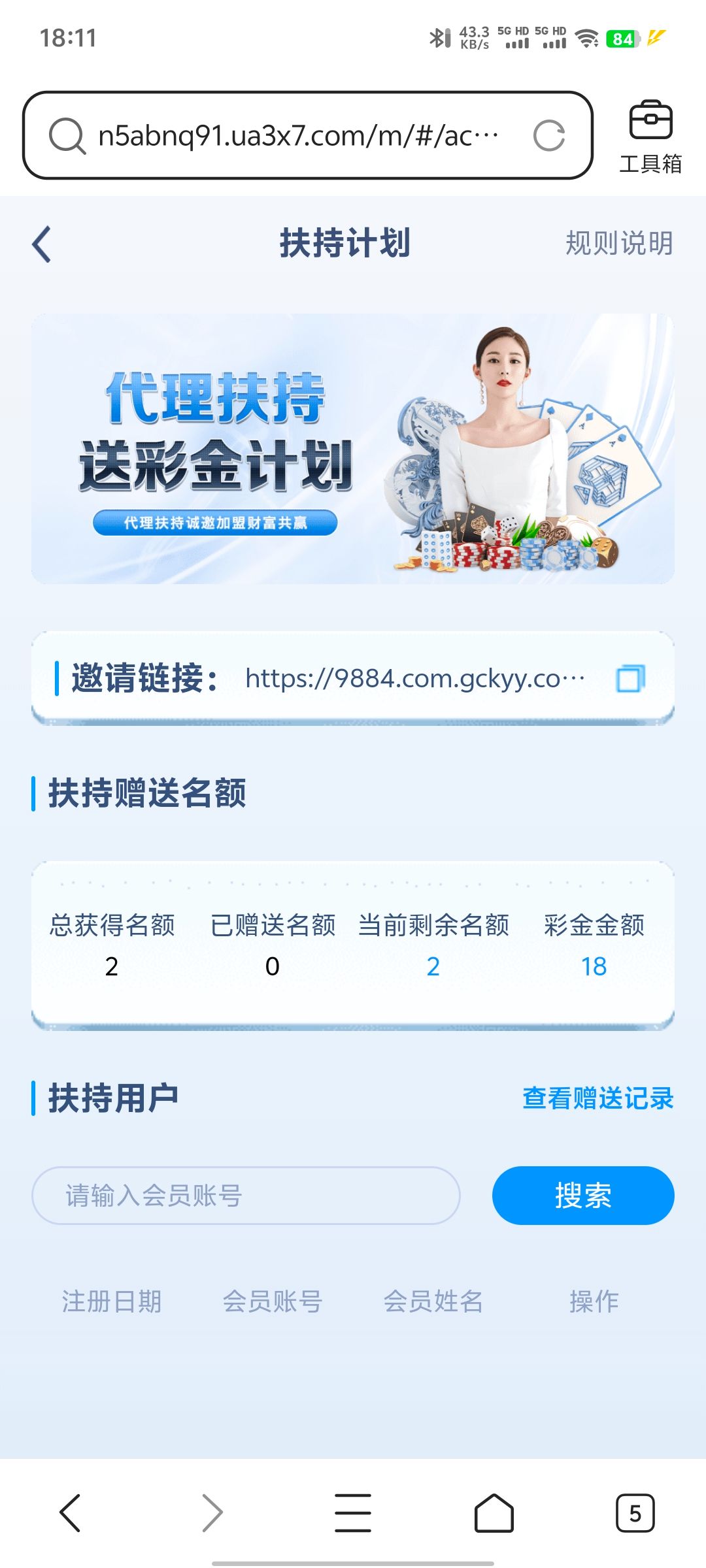Copy the invitation link
Image resolution: width=706 pixels, height=1568 pixels.
(x=630, y=678)
